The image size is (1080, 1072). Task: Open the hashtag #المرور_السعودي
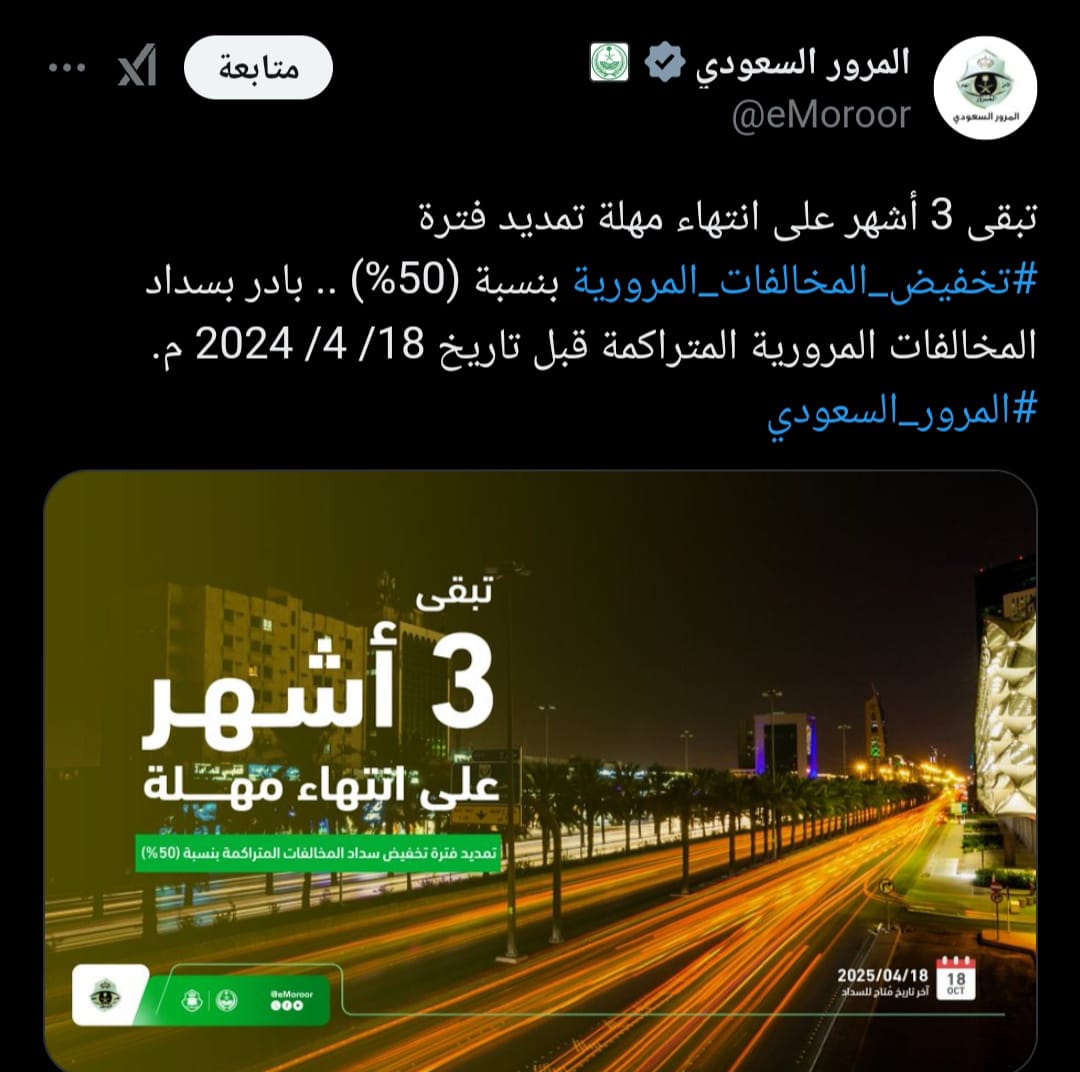pyautogui.click(x=901, y=411)
